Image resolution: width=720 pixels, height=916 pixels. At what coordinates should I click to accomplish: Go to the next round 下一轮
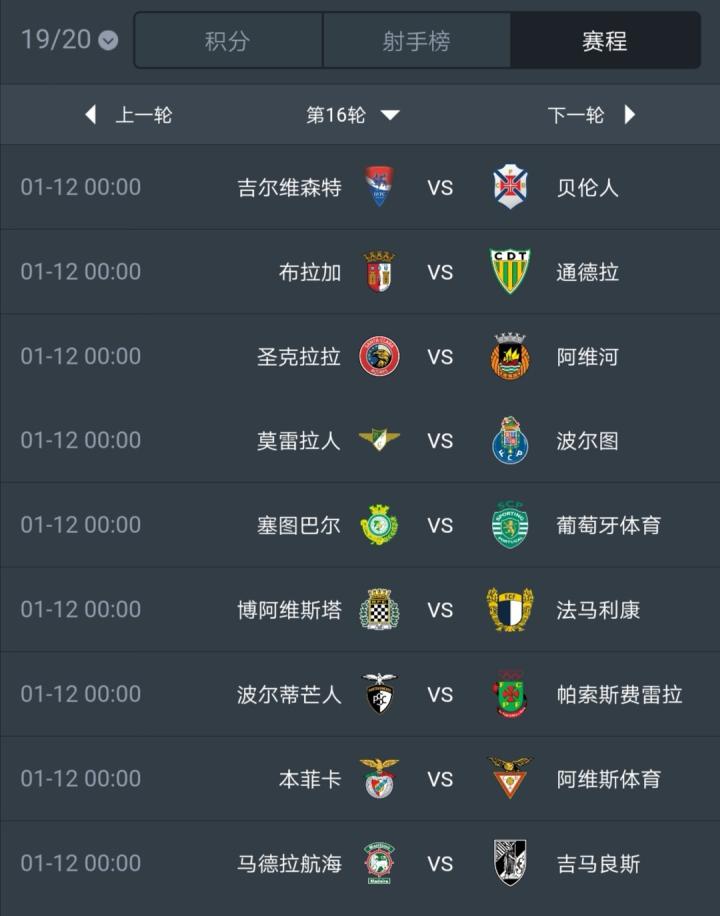coord(590,115)
